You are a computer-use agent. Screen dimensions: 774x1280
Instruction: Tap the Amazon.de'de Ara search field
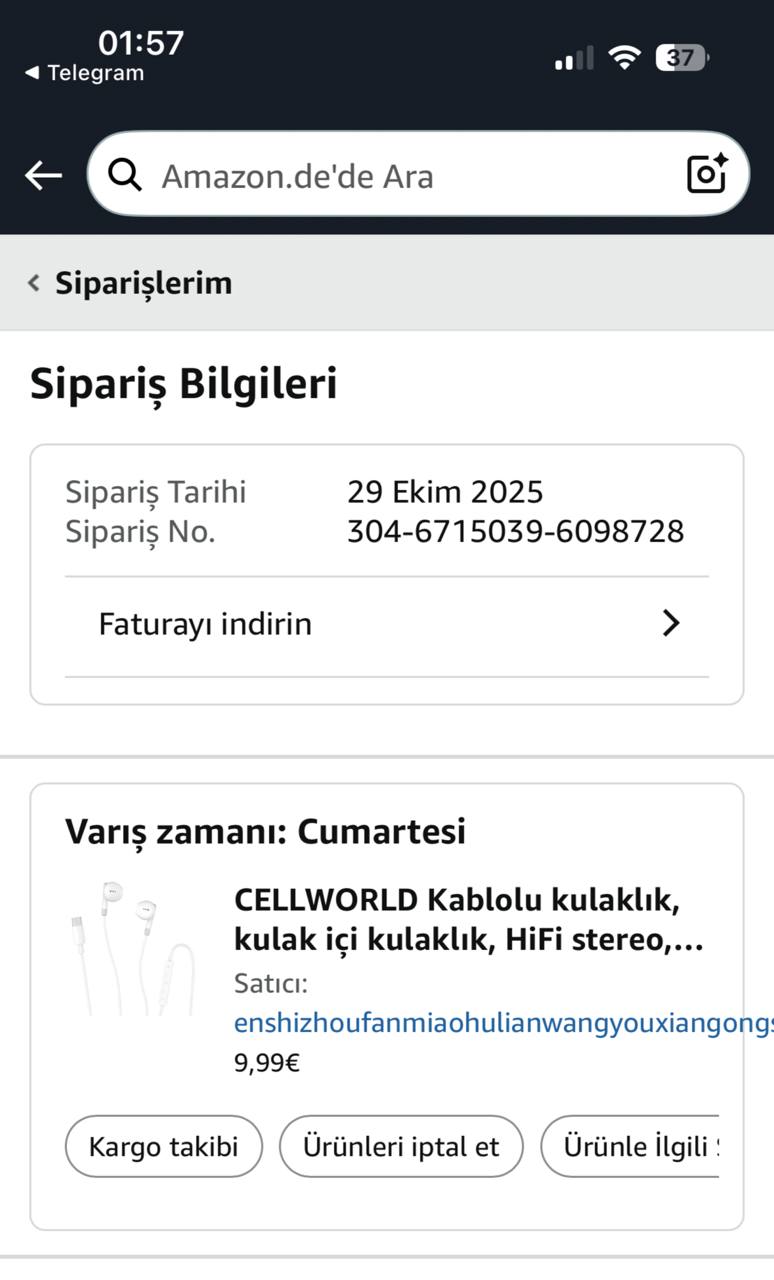pyautogui.click(x=400, y=176)
